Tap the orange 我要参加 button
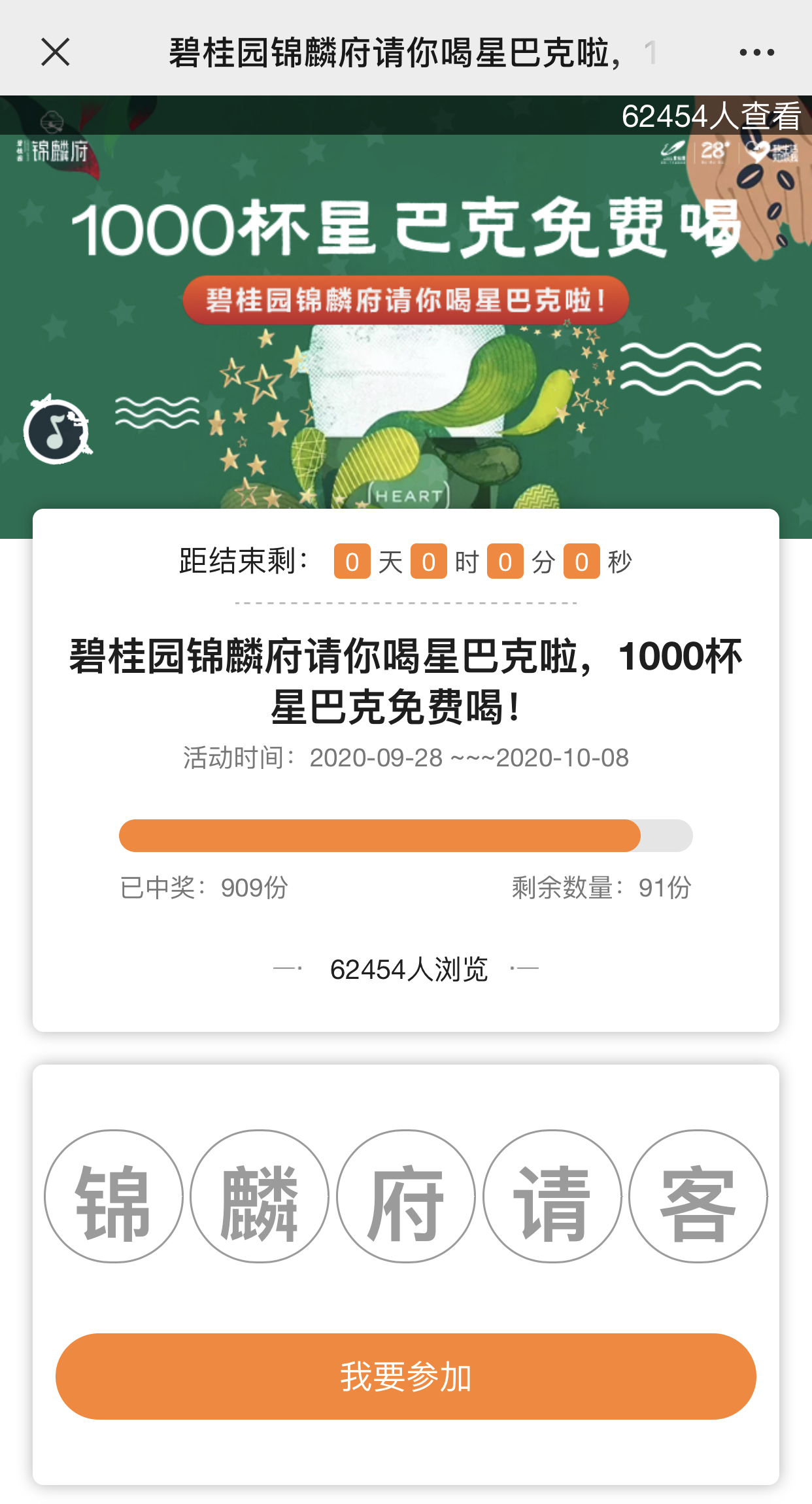The image size is (812, 1504). (405, 1376)
